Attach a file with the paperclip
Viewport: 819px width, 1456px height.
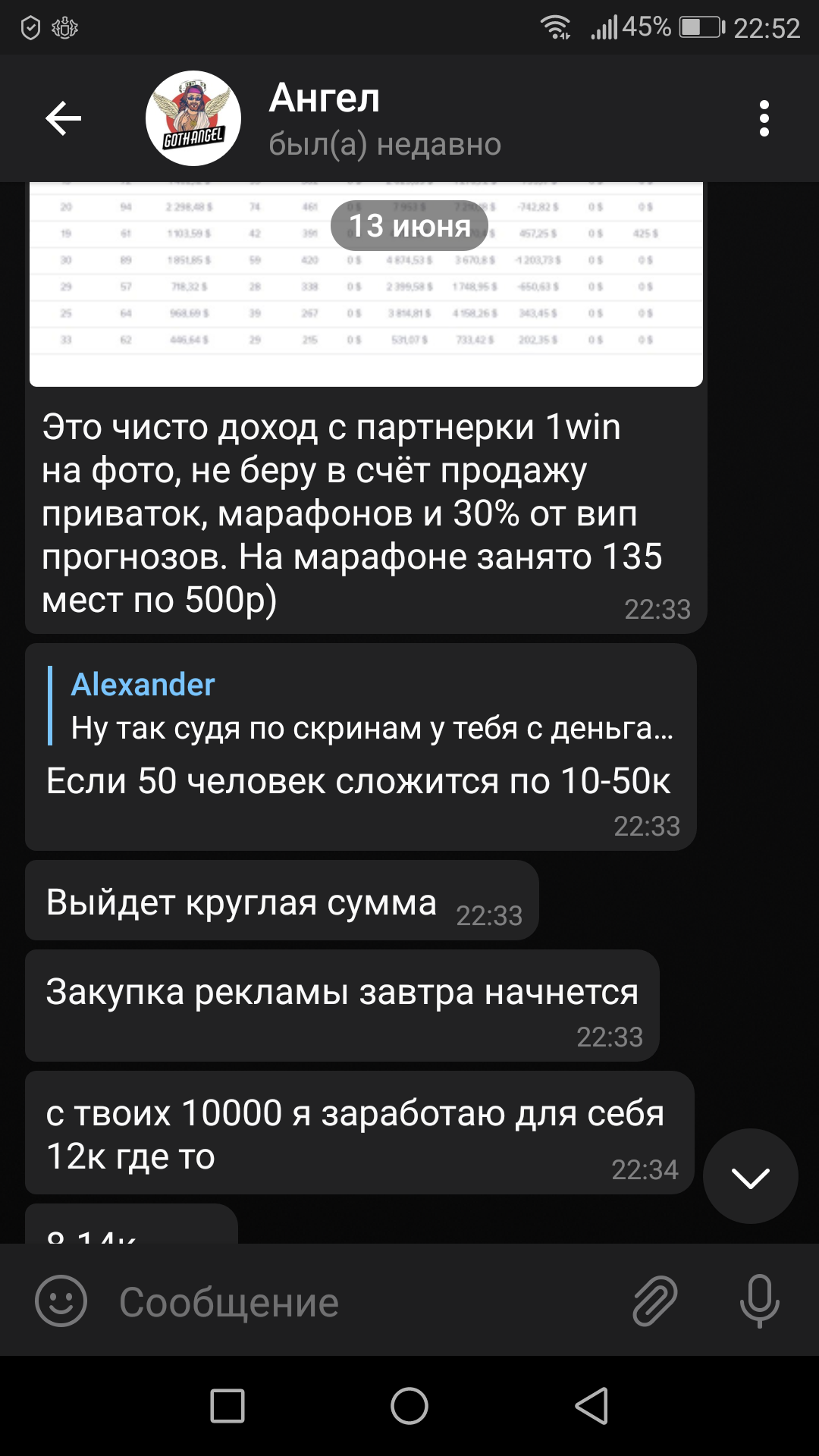[x=655, y=1301]
